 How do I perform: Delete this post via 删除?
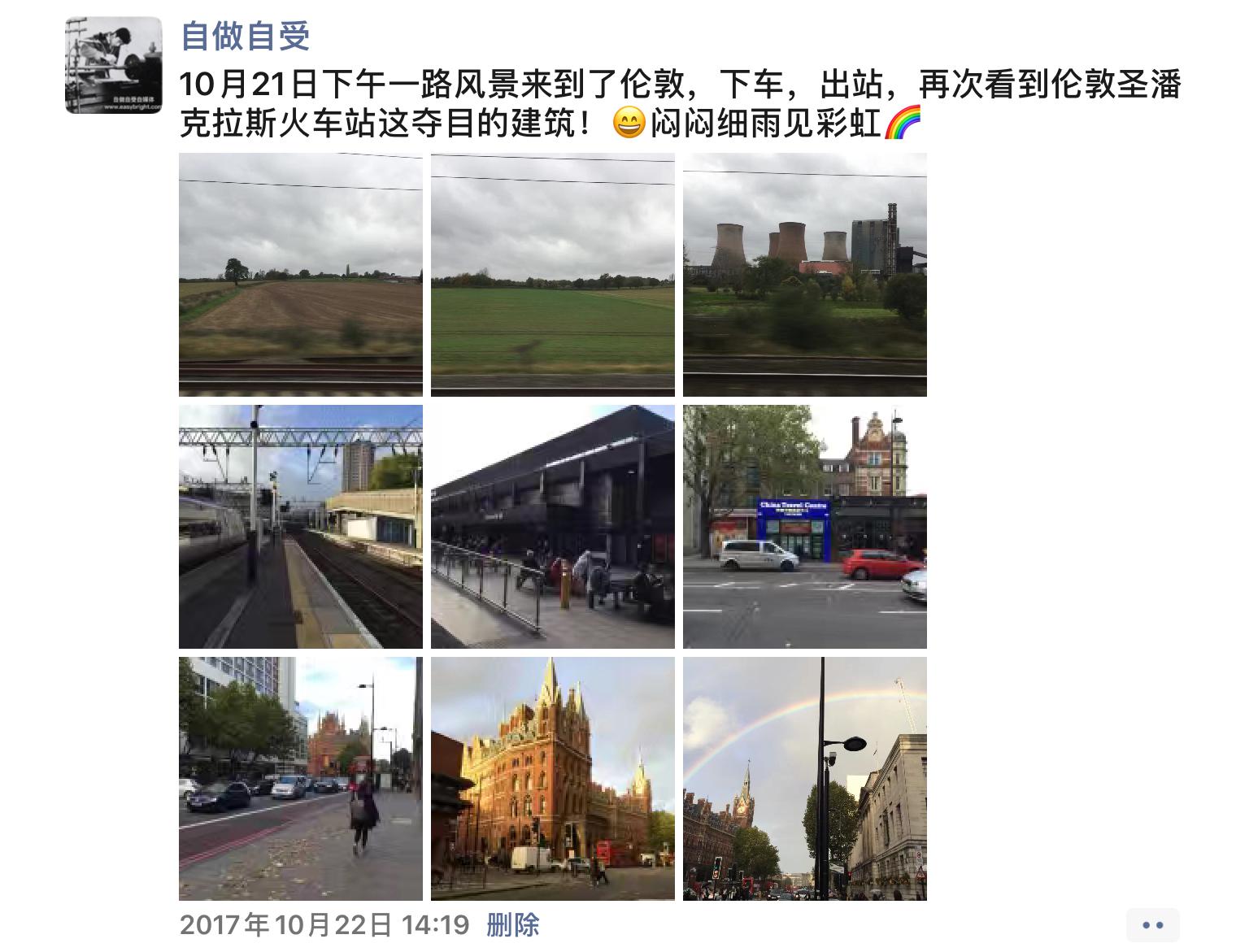(x=513, y=925)
